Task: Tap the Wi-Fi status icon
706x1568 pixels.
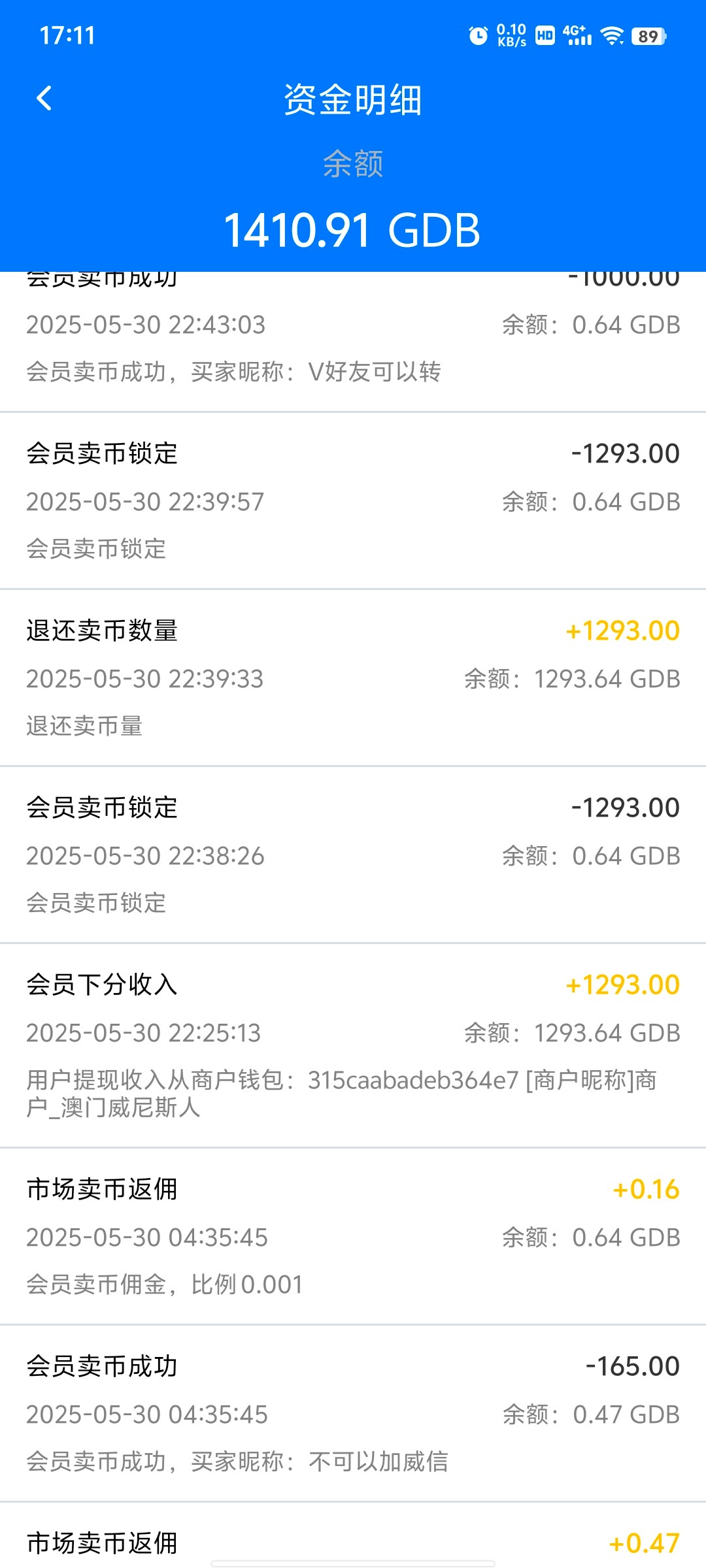Action: pyautogui.click(x=612, y=35)
